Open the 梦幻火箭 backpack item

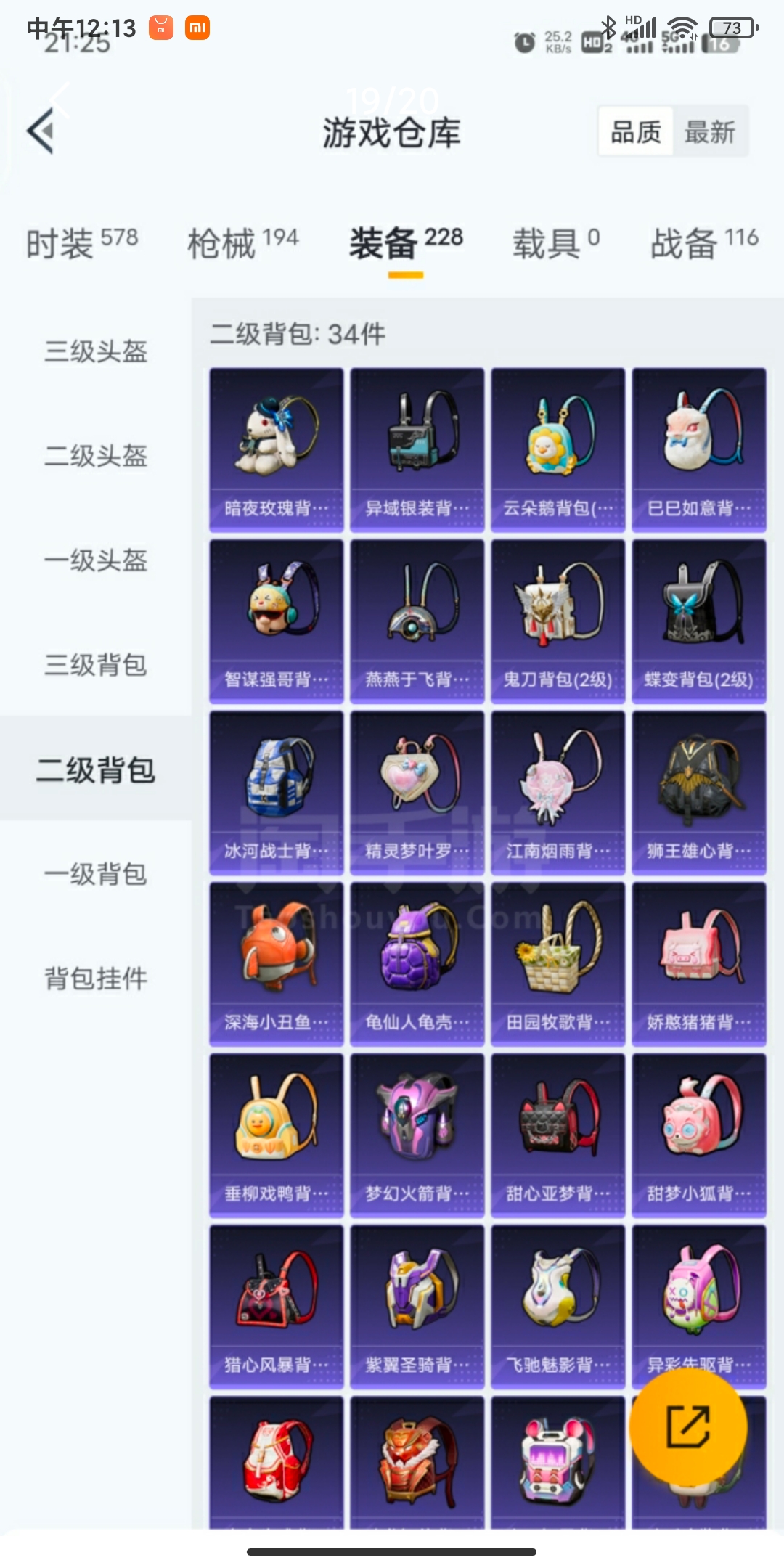tap(417, 1135)
